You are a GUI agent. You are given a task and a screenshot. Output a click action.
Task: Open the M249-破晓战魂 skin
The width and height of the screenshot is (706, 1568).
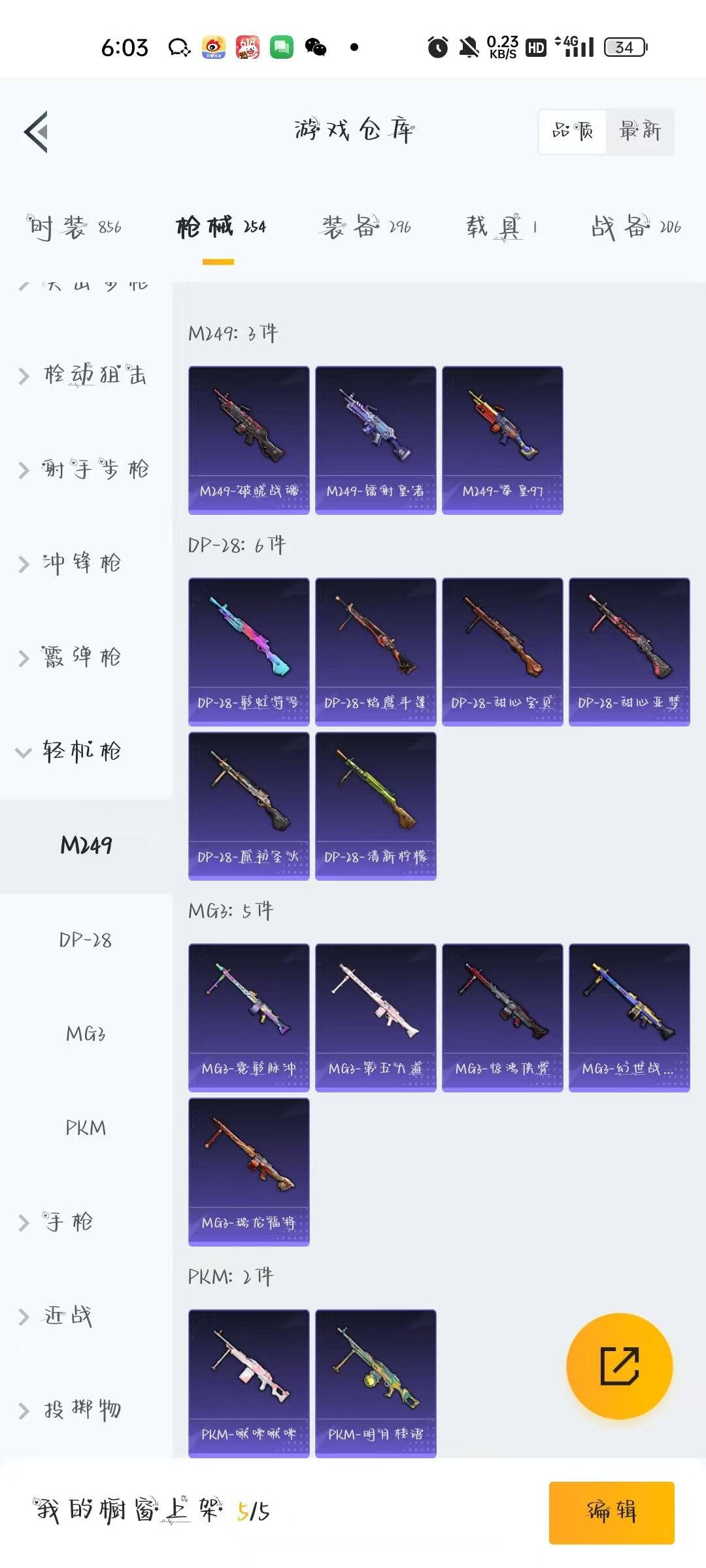point(248,440)
